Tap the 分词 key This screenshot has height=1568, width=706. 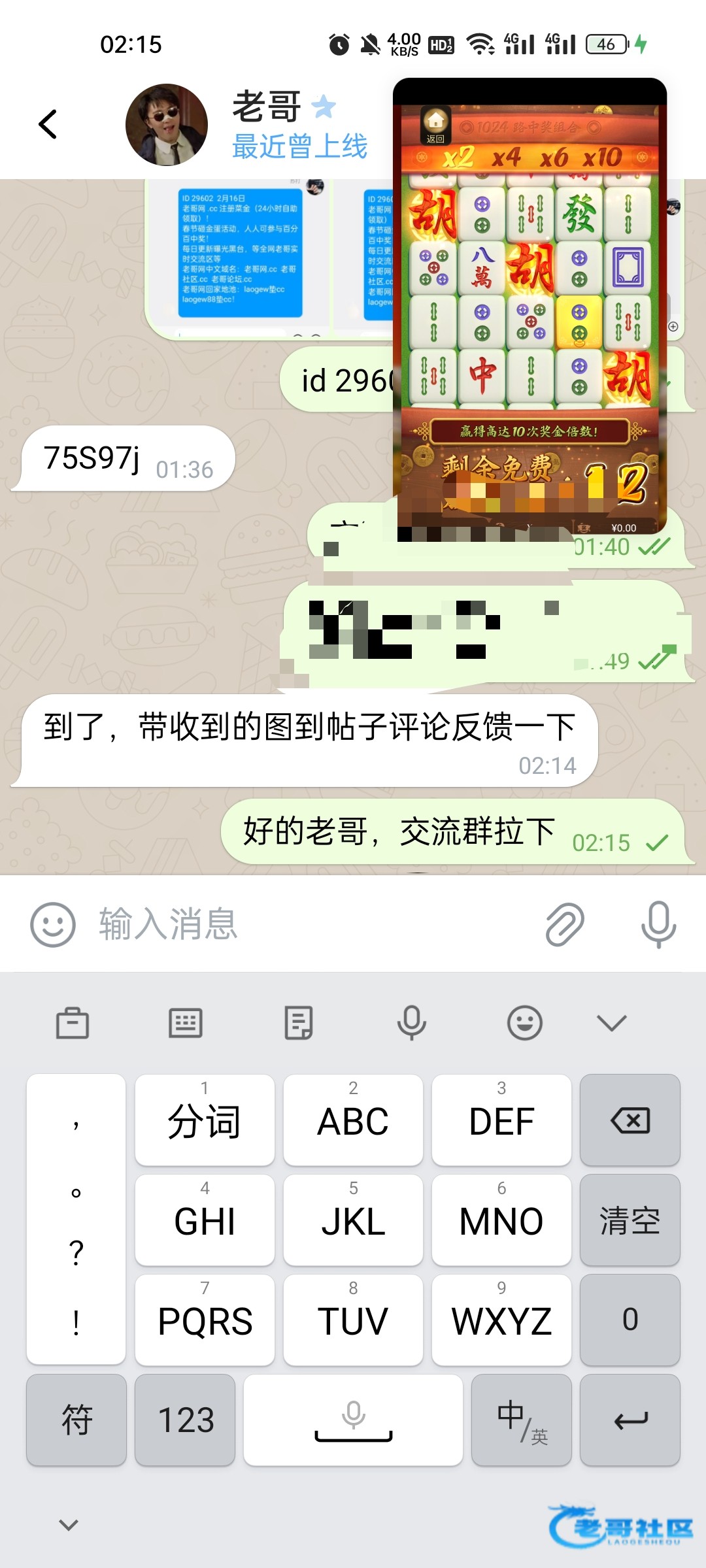point(205,1120)
